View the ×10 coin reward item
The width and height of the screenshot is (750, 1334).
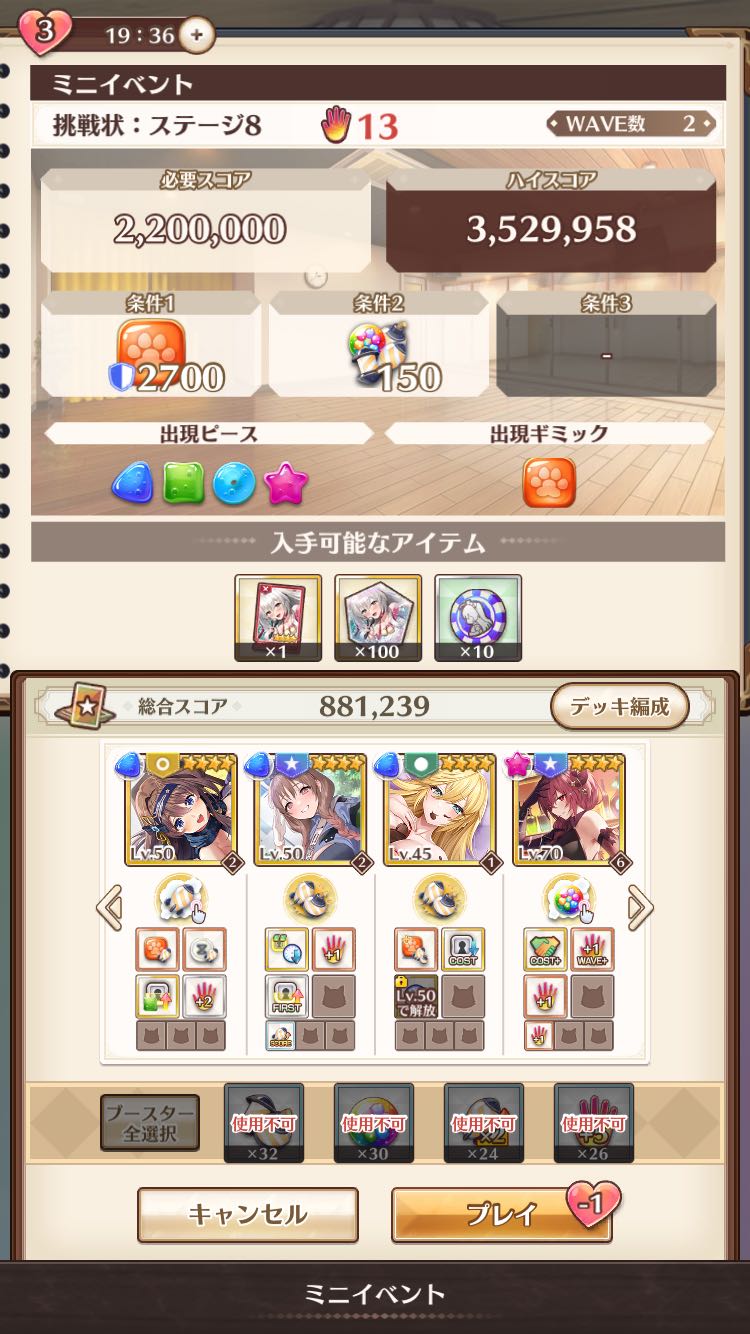tap(478, 617)
